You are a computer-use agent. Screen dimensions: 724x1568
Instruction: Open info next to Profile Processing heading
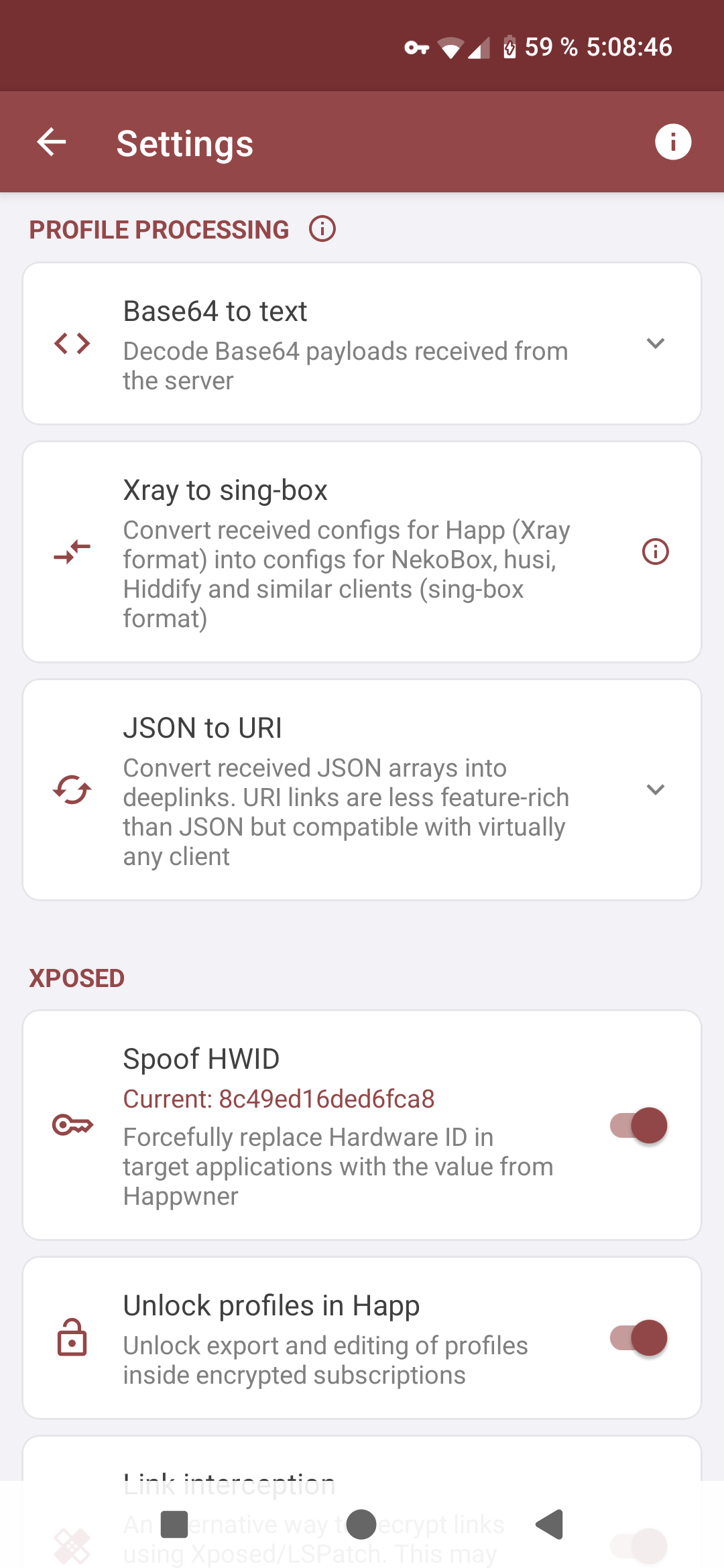[x=322, y=229]
